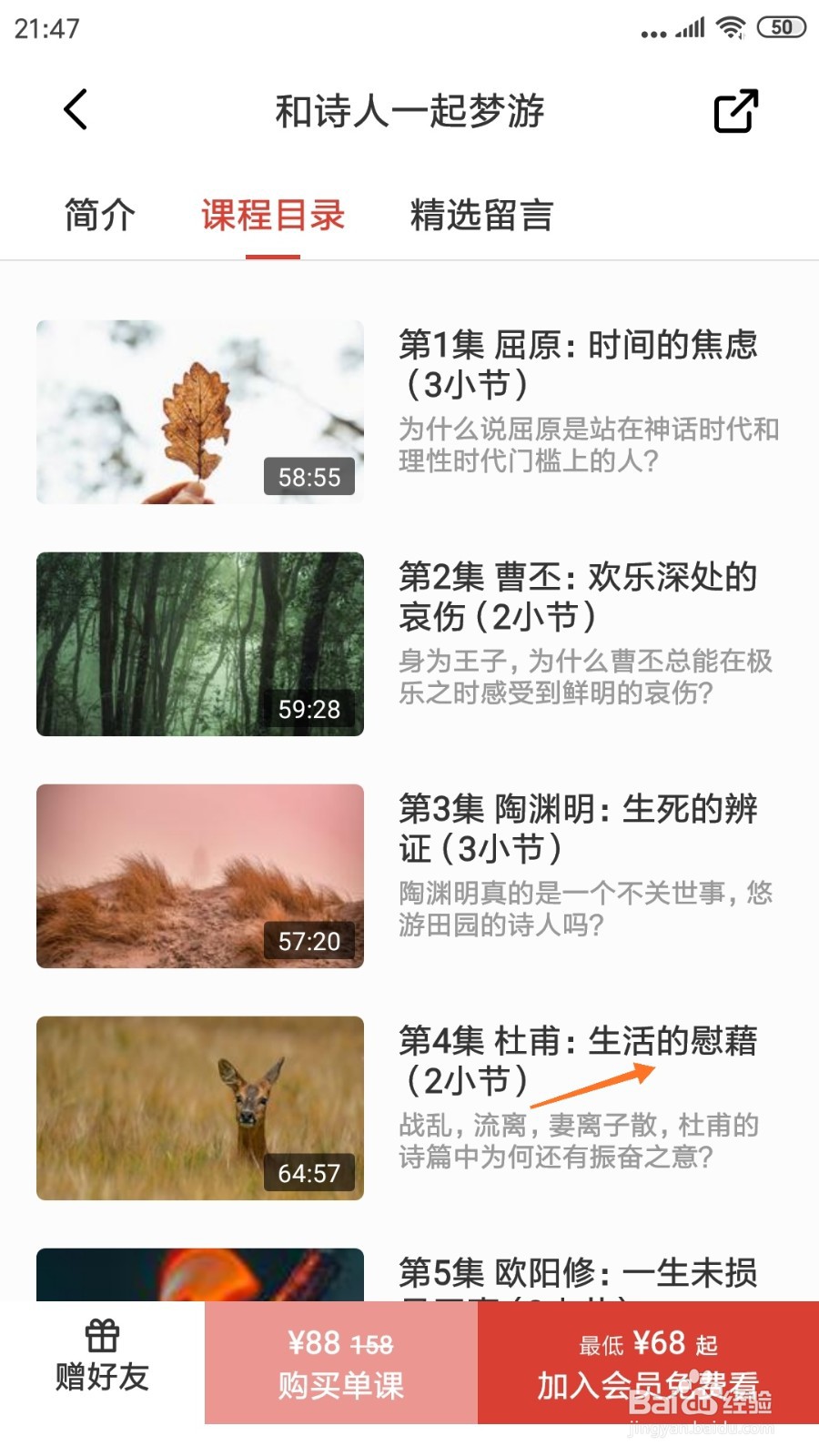Tap the 57:20 duration label on episode 3
The image size is (819, 1456).
point(309,943)
